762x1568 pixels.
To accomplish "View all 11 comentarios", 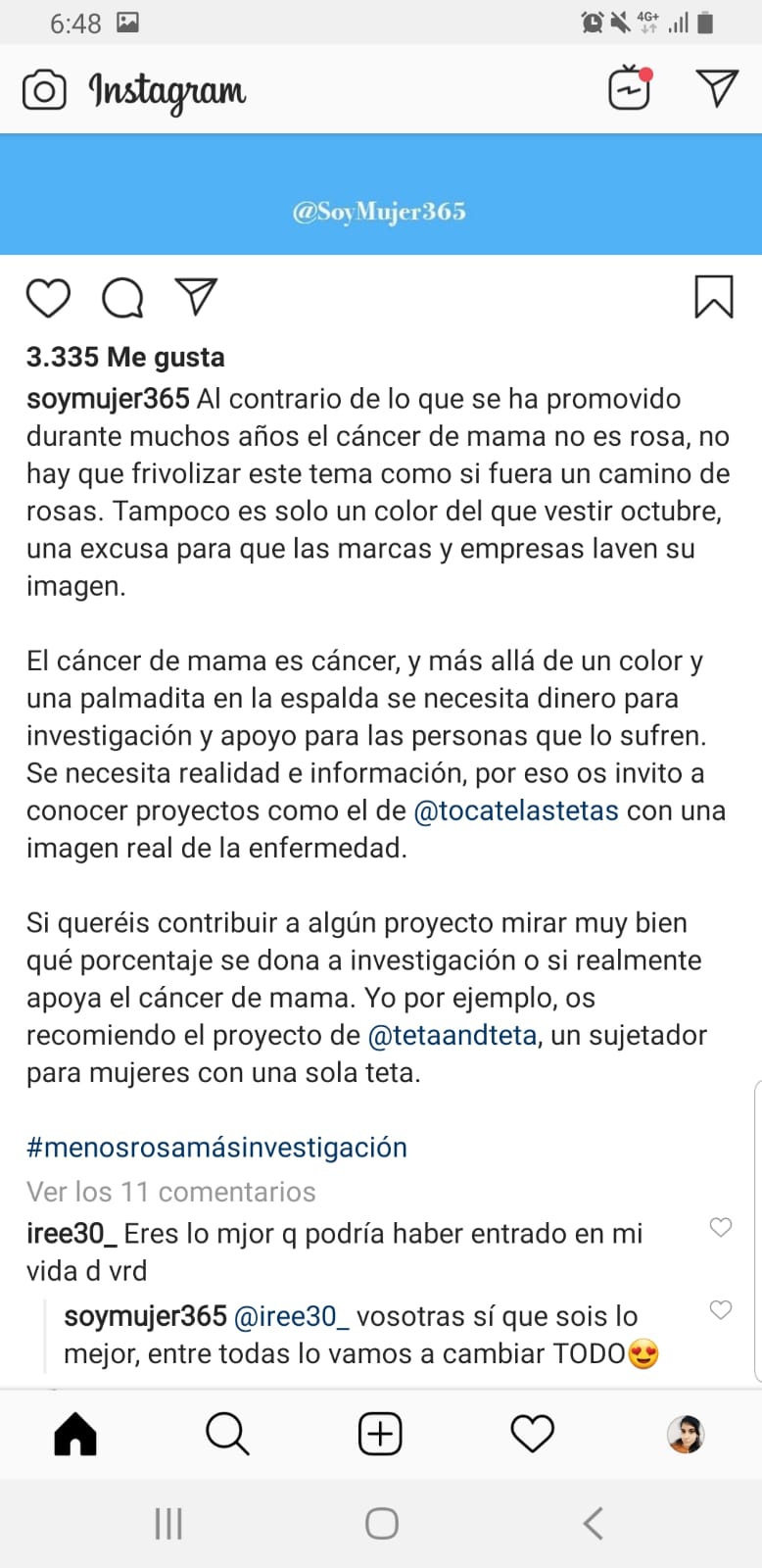I will [x=171, y=1192].
